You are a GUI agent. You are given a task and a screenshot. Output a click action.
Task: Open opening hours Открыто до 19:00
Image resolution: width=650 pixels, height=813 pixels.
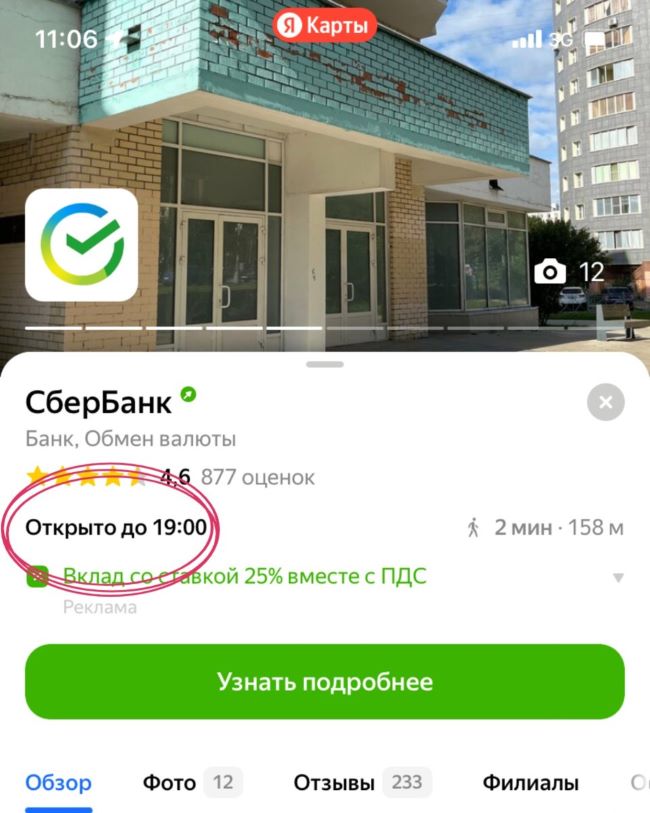(x=116, y=527)
